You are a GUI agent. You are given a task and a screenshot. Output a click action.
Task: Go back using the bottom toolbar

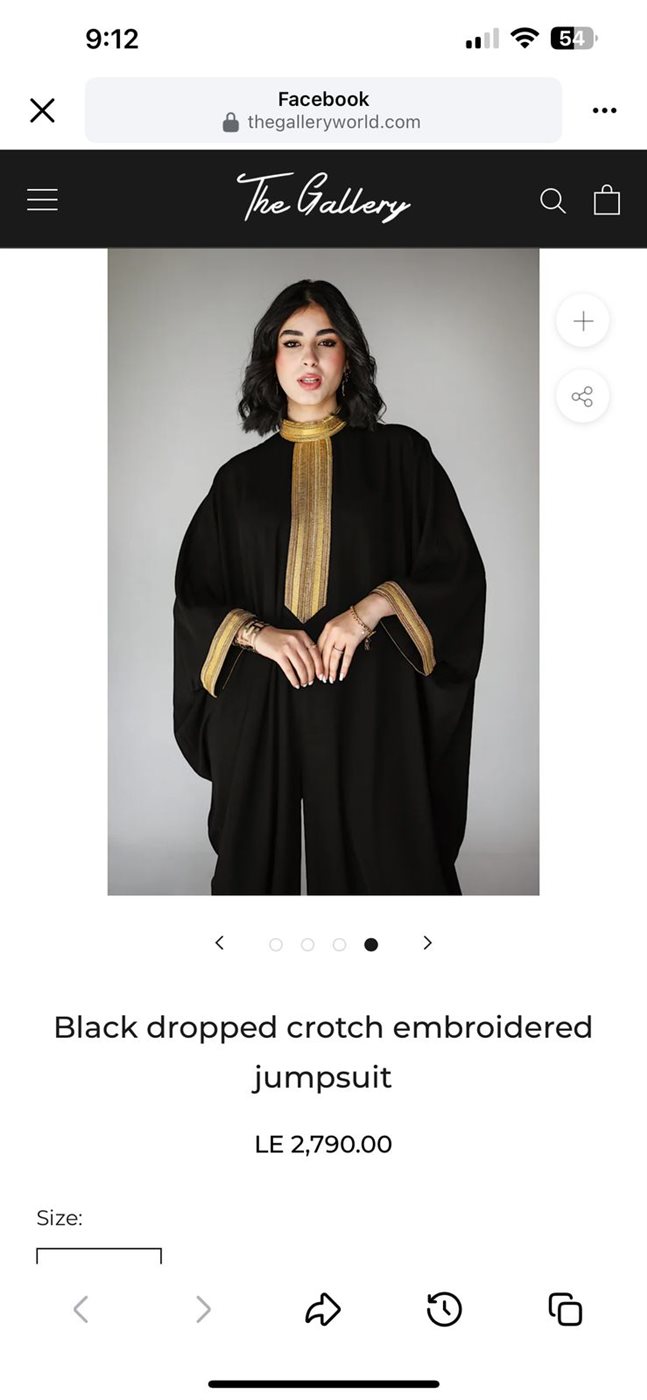pos(81,1309)
